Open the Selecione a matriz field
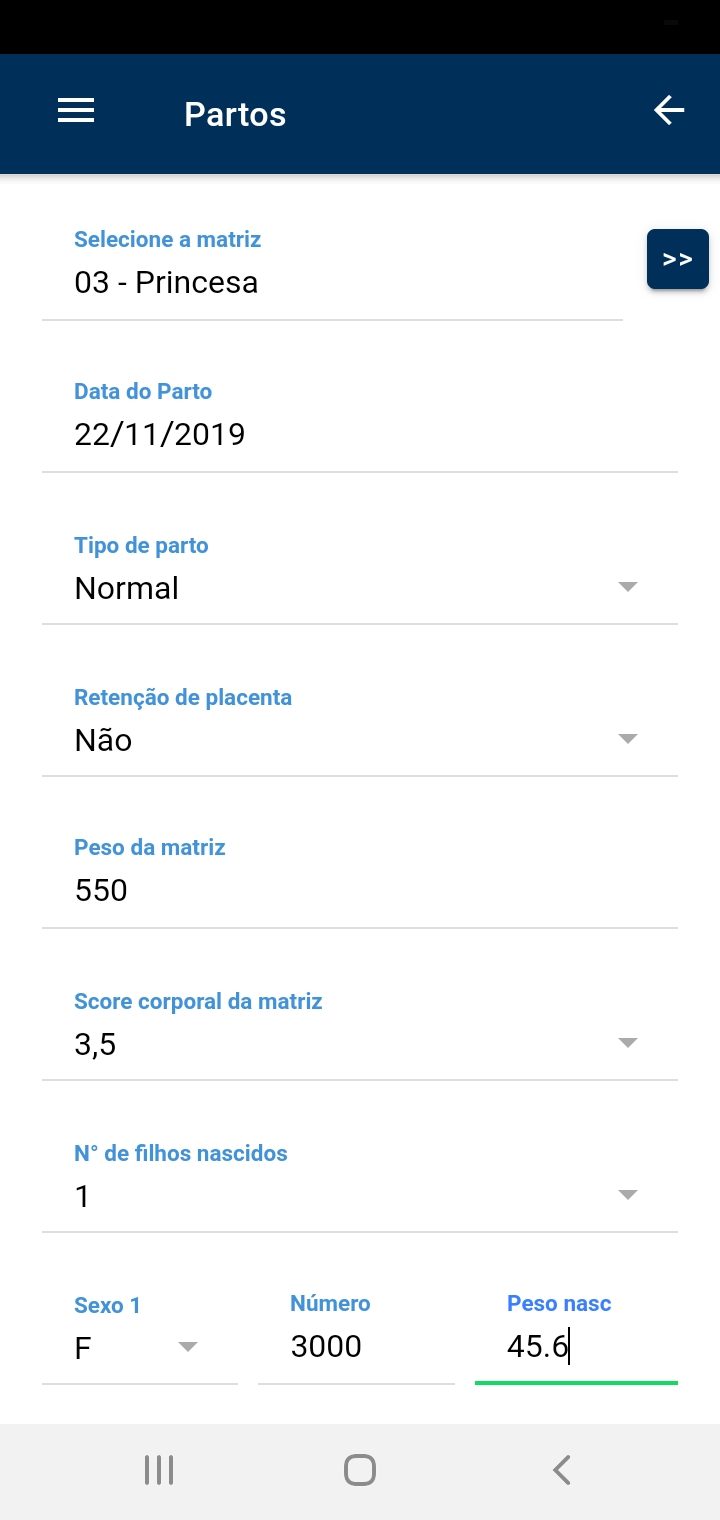720x1520 pixels. tap(332, 266)
